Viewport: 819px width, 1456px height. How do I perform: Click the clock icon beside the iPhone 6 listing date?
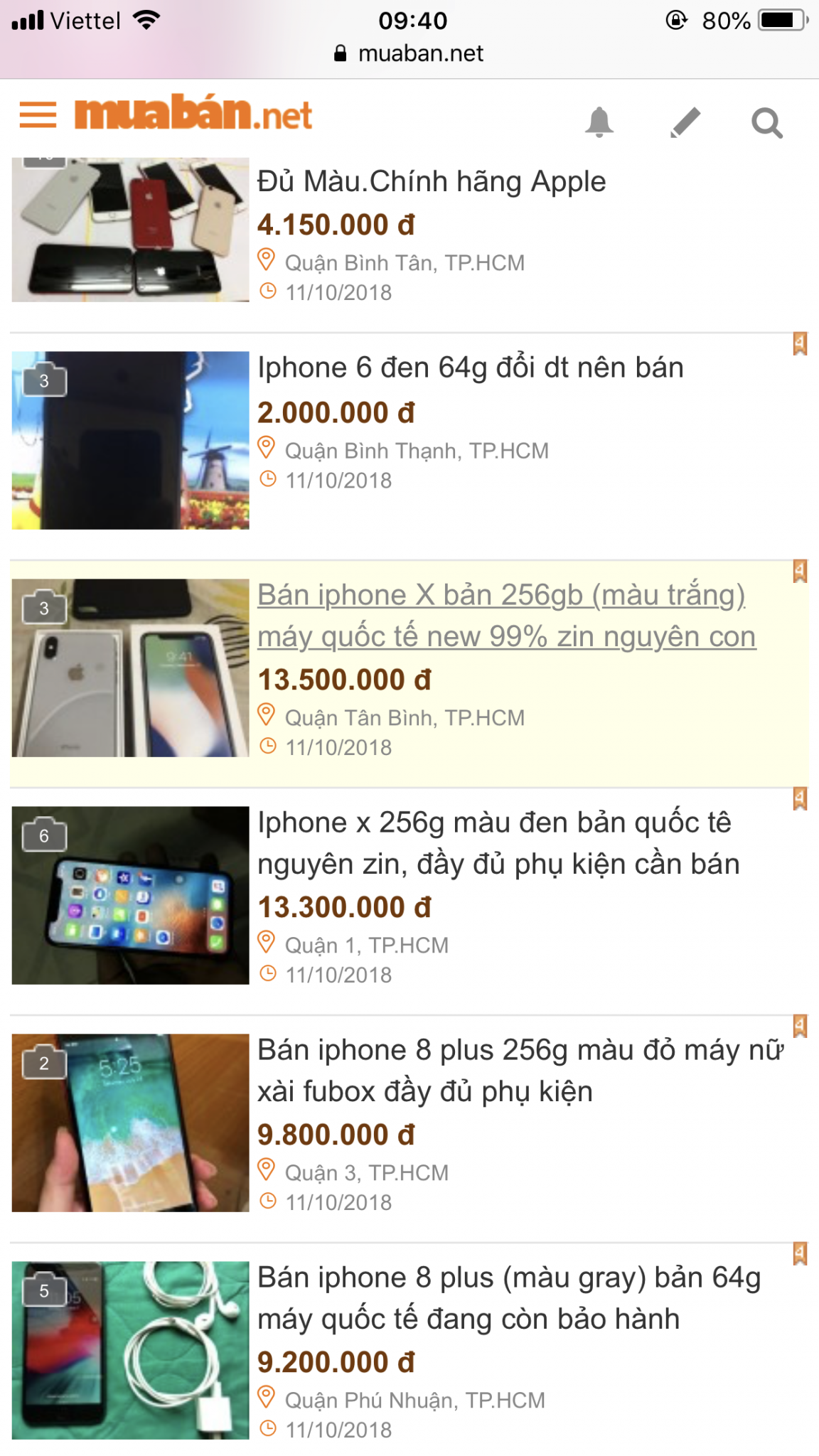[x=269, y=480]
